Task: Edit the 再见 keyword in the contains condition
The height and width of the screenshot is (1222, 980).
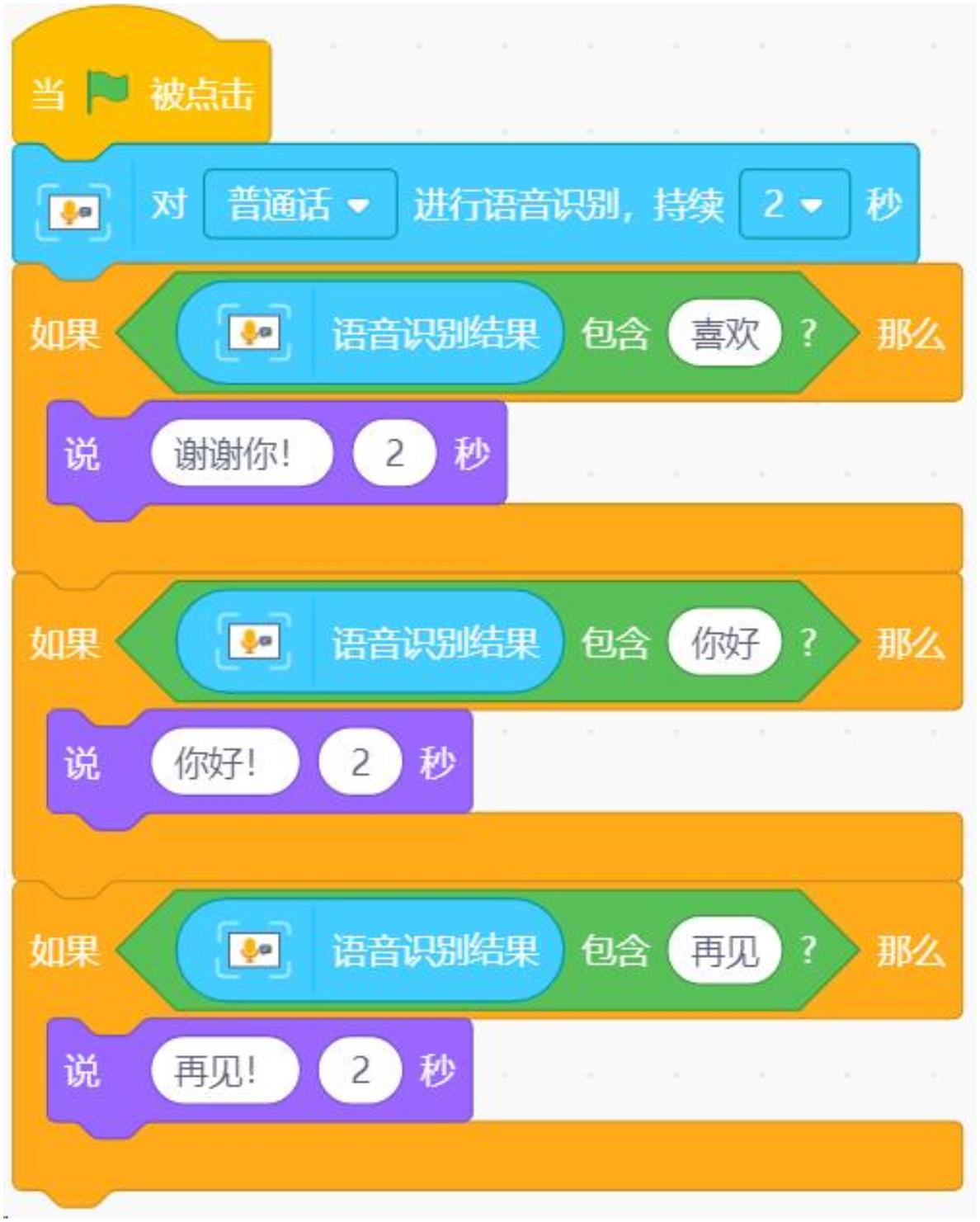Action: tap(724, 951)
